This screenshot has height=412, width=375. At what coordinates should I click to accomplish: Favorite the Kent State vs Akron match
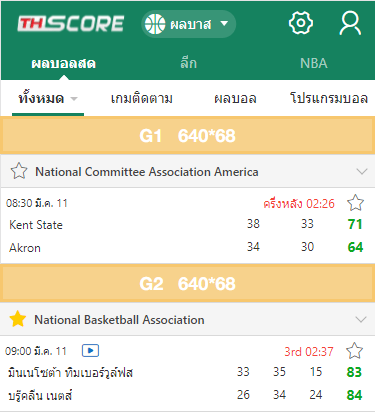pos(355,203)
